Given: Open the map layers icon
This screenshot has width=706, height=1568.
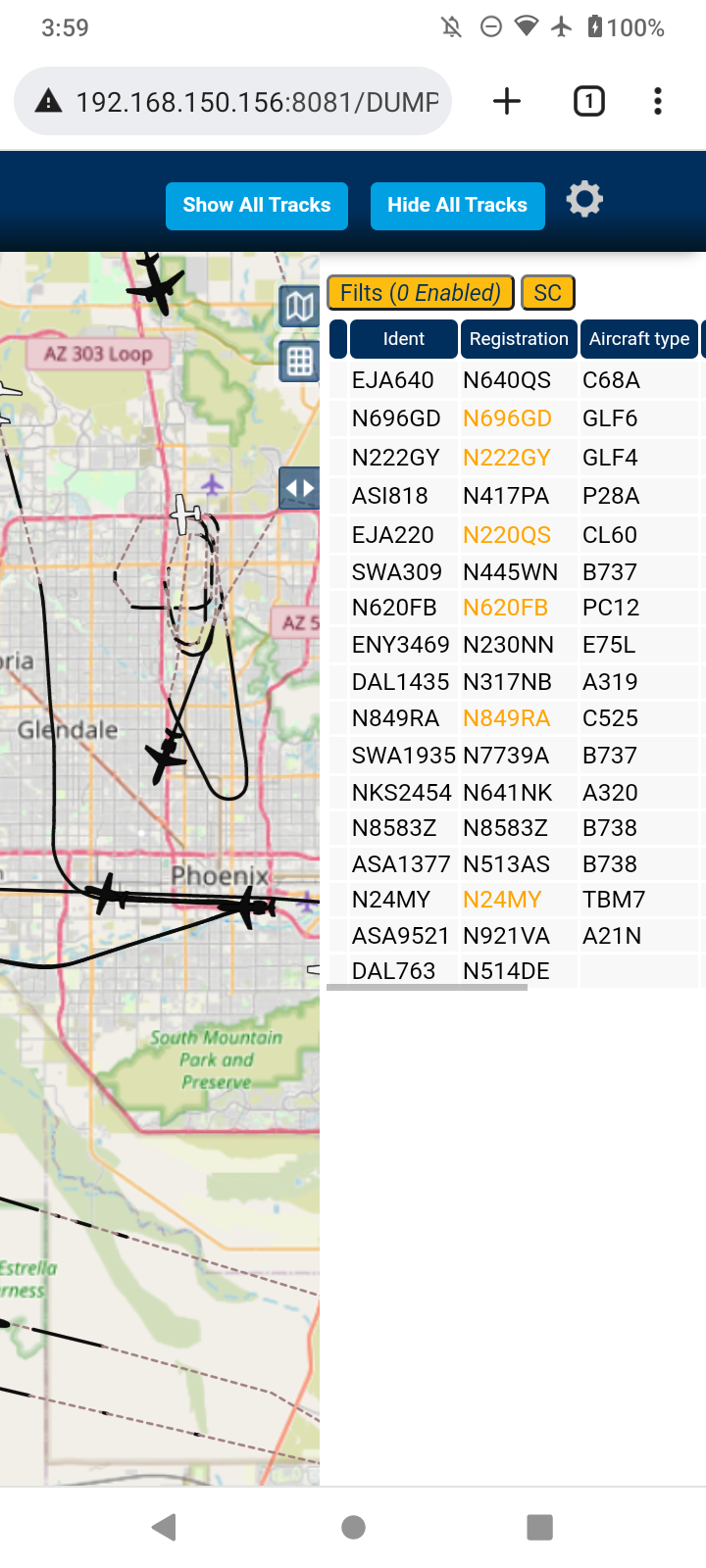Looking at the screenshot, I should click(x=299, y=308).
